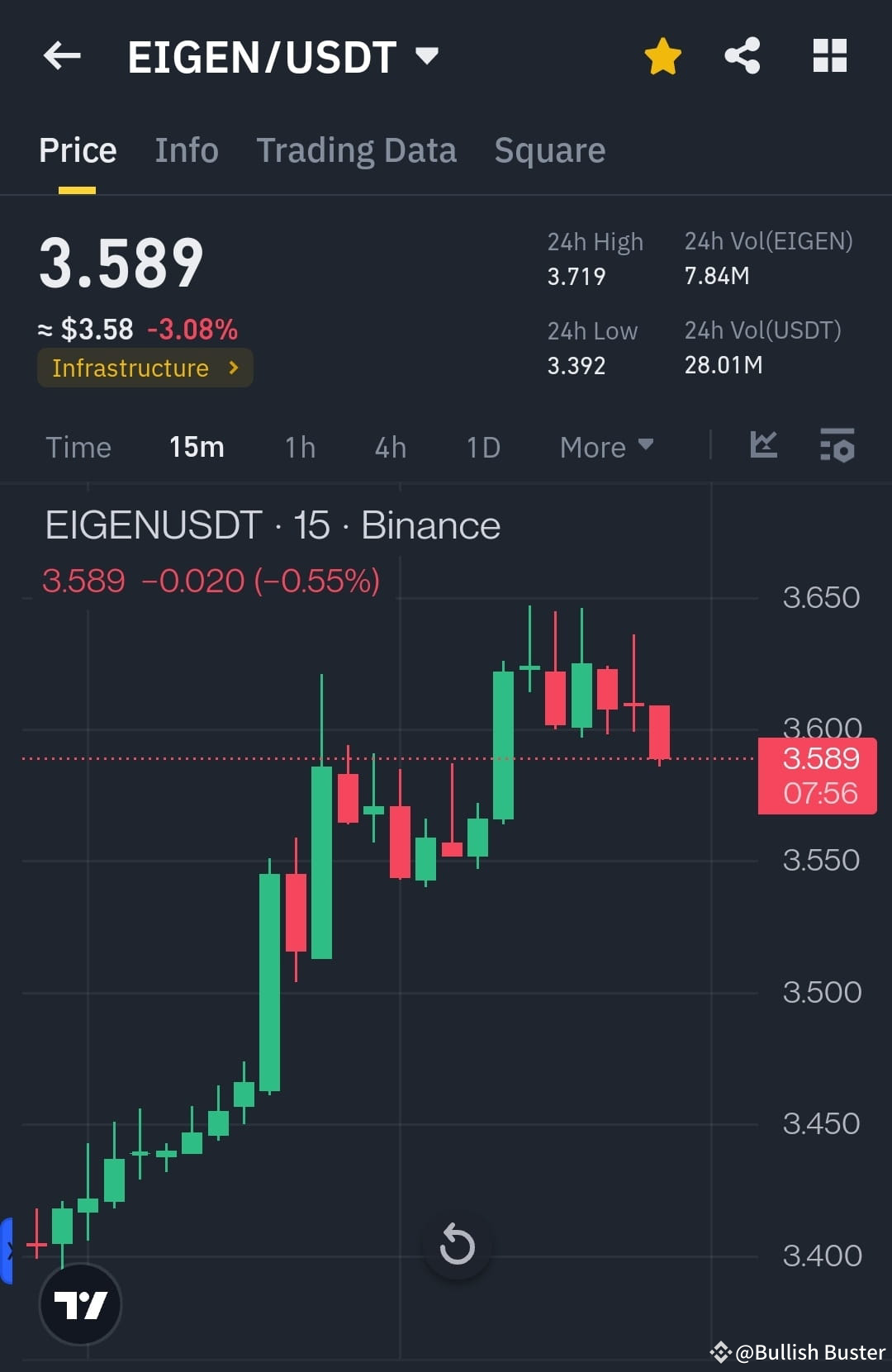Switch timeframe to 1D

[x=482, y=447]
